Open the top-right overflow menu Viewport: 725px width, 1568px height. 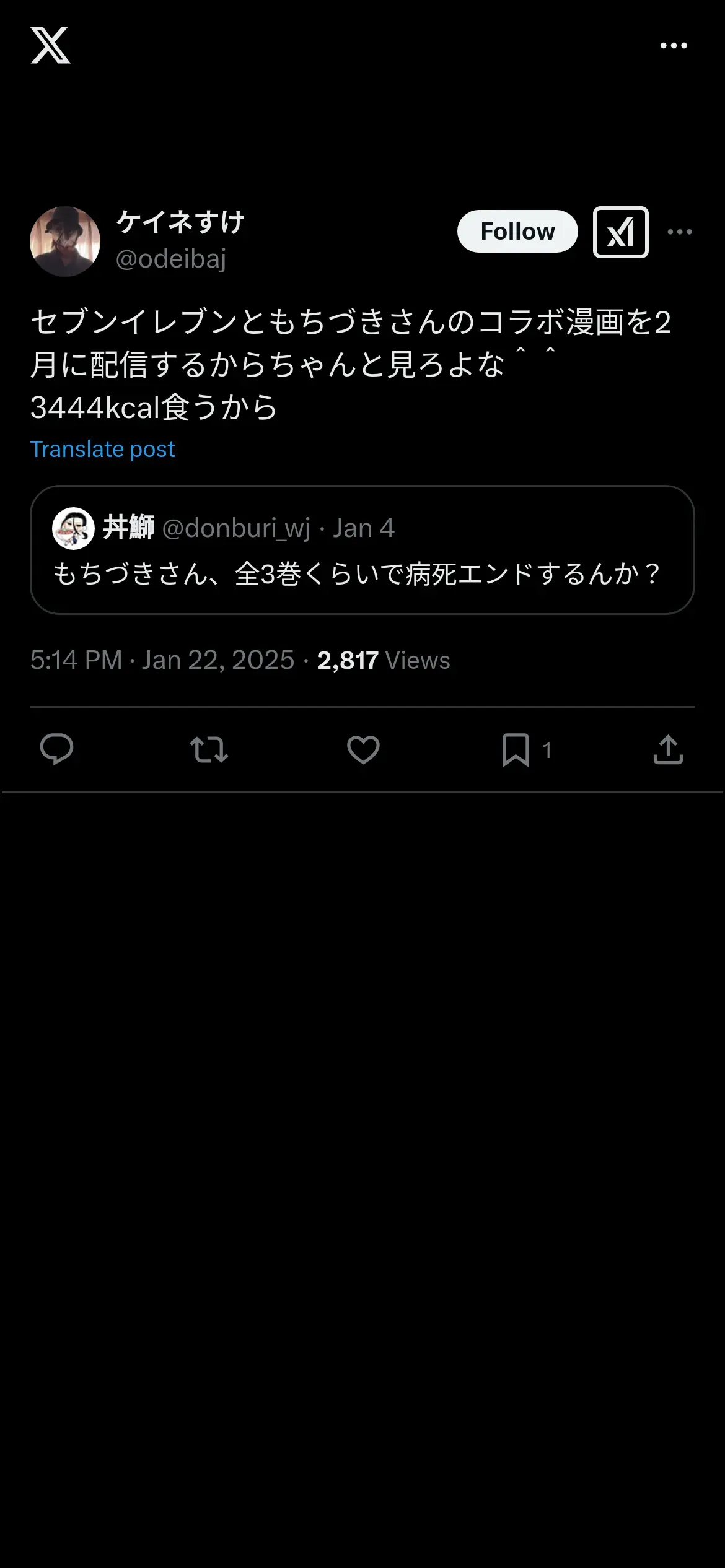pyautogui.click(x=674, y=46)
